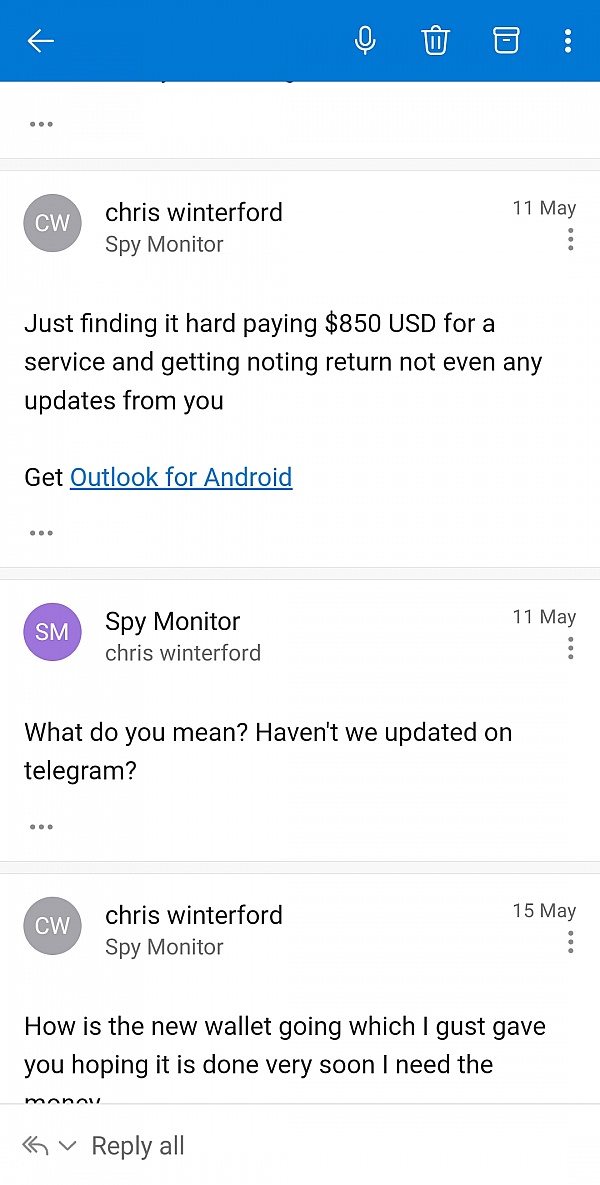Screen dimensions: 600x1185
Task: Open the Outlook for Android link
Action: (x=181, y=477)
